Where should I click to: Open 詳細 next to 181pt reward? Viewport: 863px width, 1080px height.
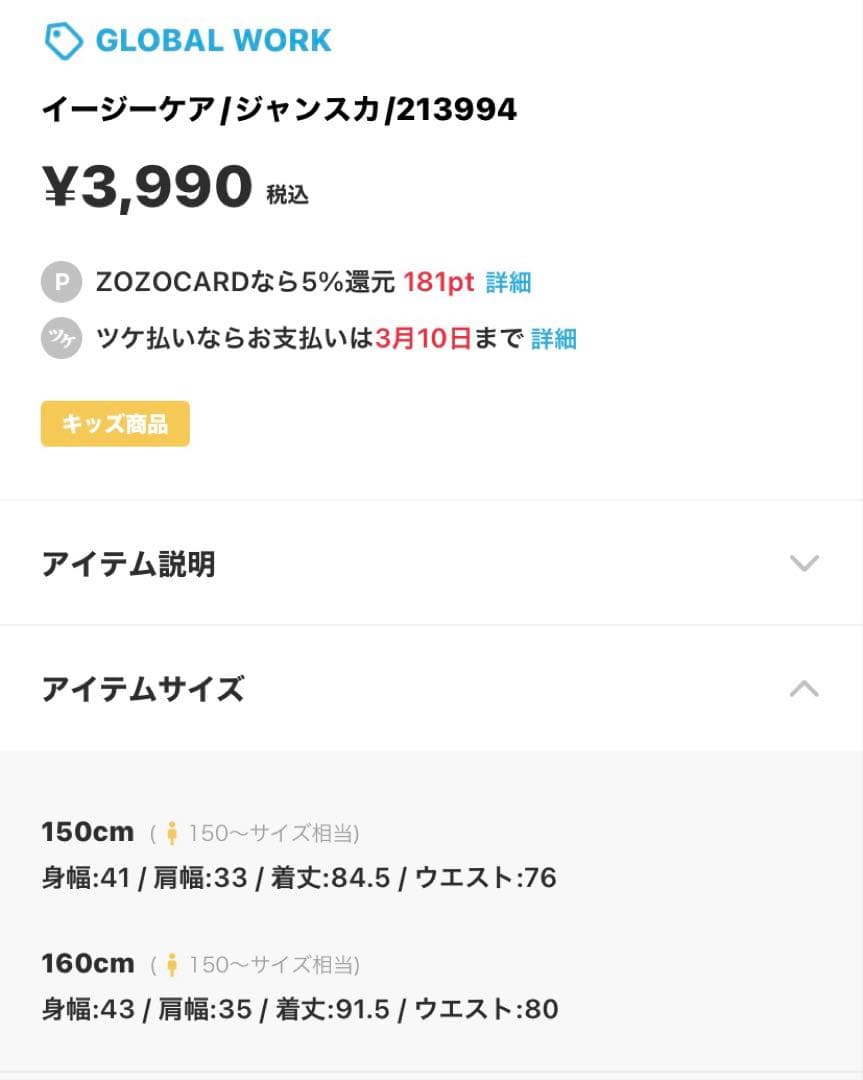(x=510, y=283)
